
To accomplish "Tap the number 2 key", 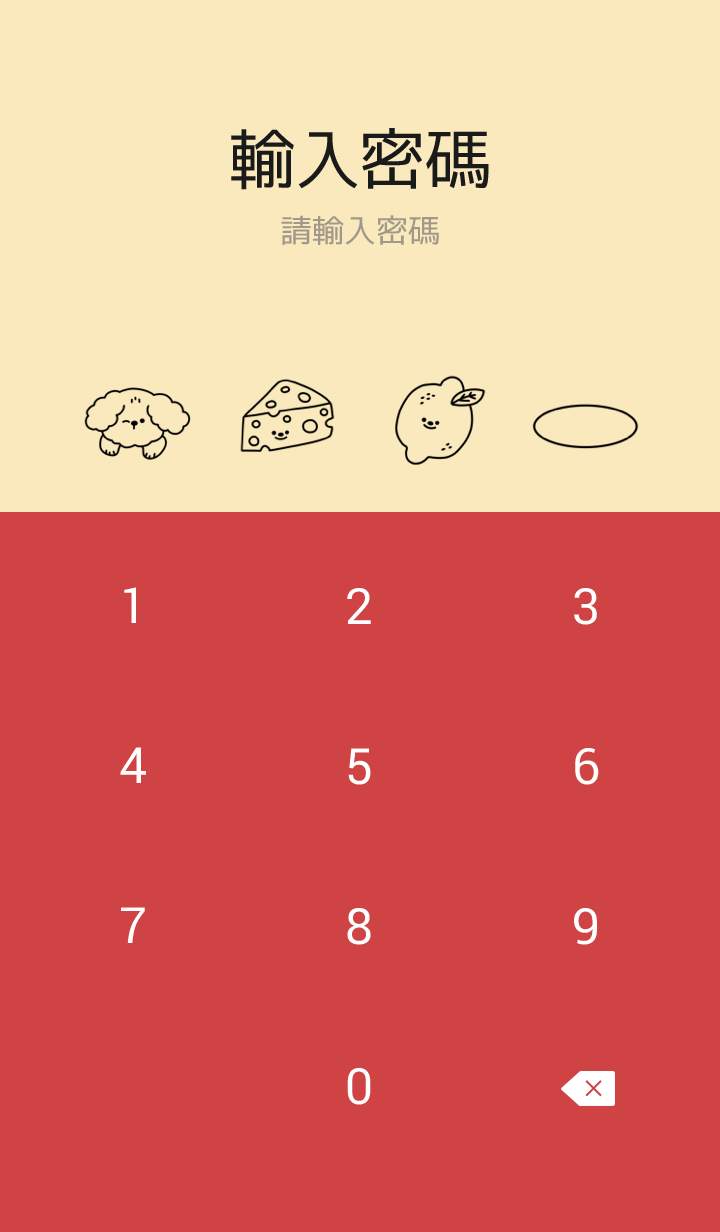I will [359, 607].
